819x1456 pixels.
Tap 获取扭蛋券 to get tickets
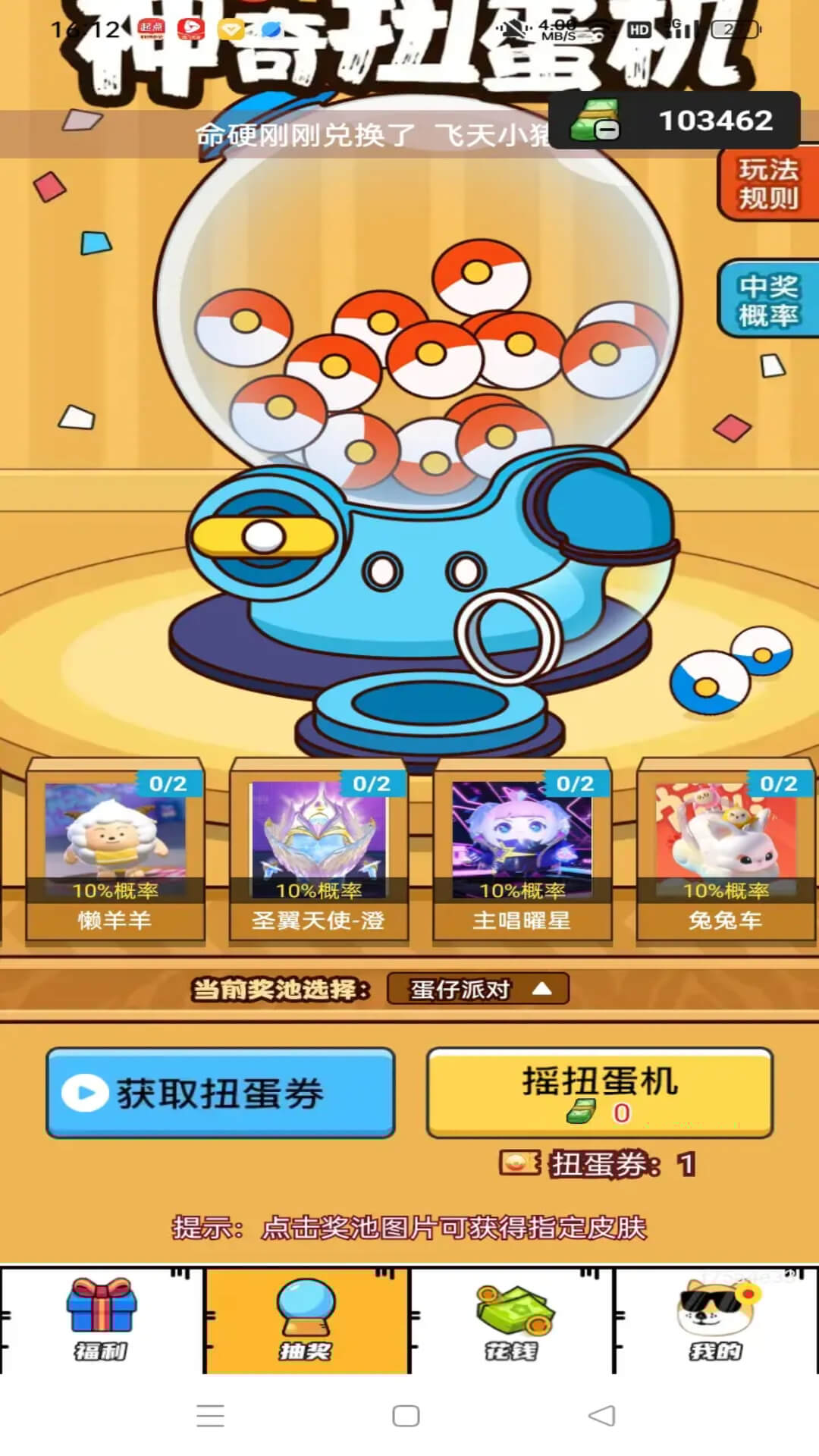220,1093
